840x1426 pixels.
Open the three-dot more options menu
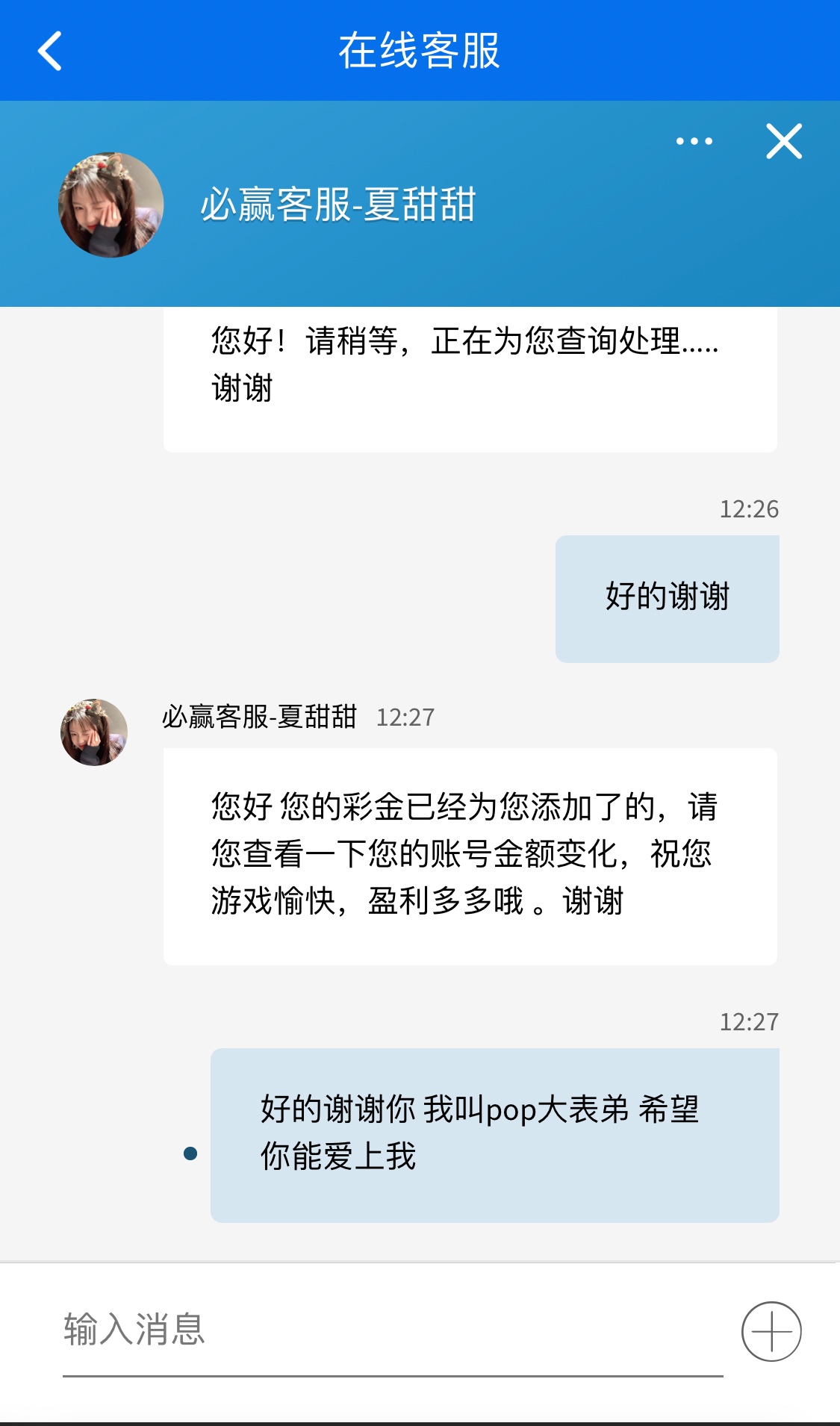point(694,141)
